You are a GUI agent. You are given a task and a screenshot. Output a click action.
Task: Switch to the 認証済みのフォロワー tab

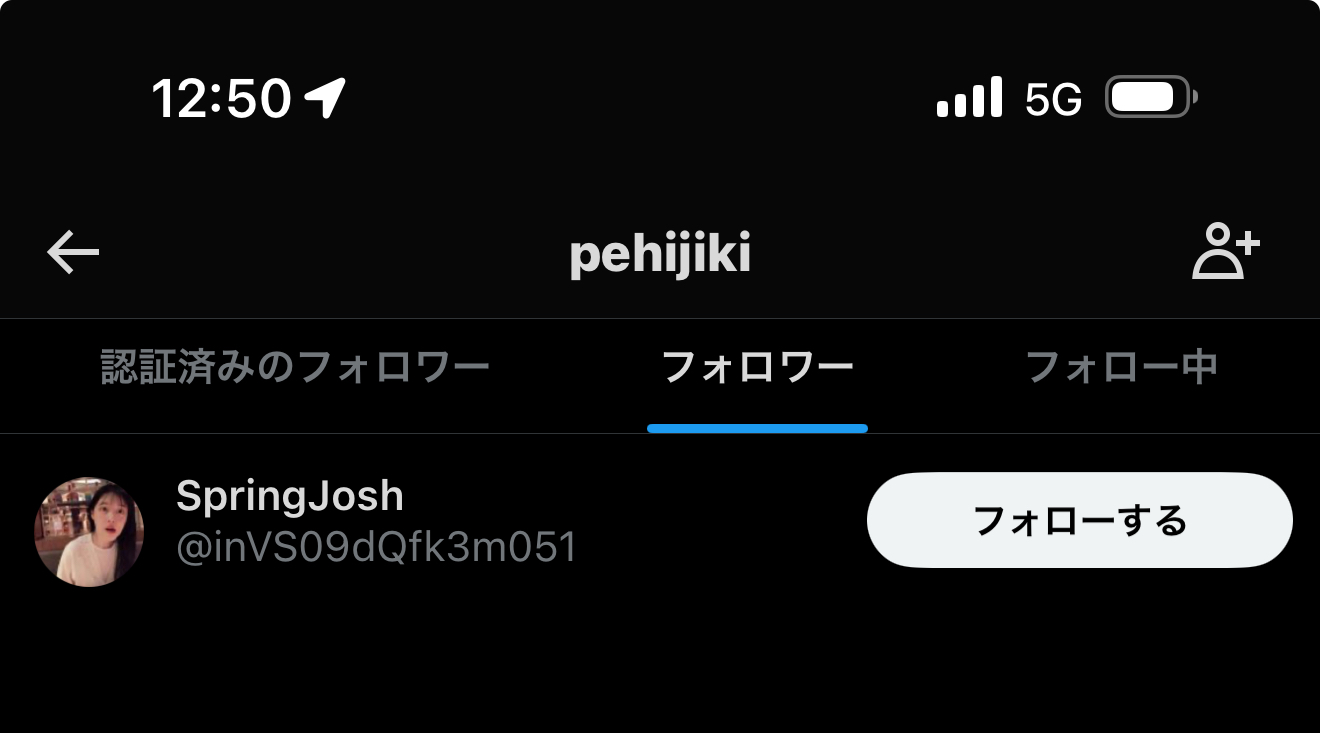295,368
